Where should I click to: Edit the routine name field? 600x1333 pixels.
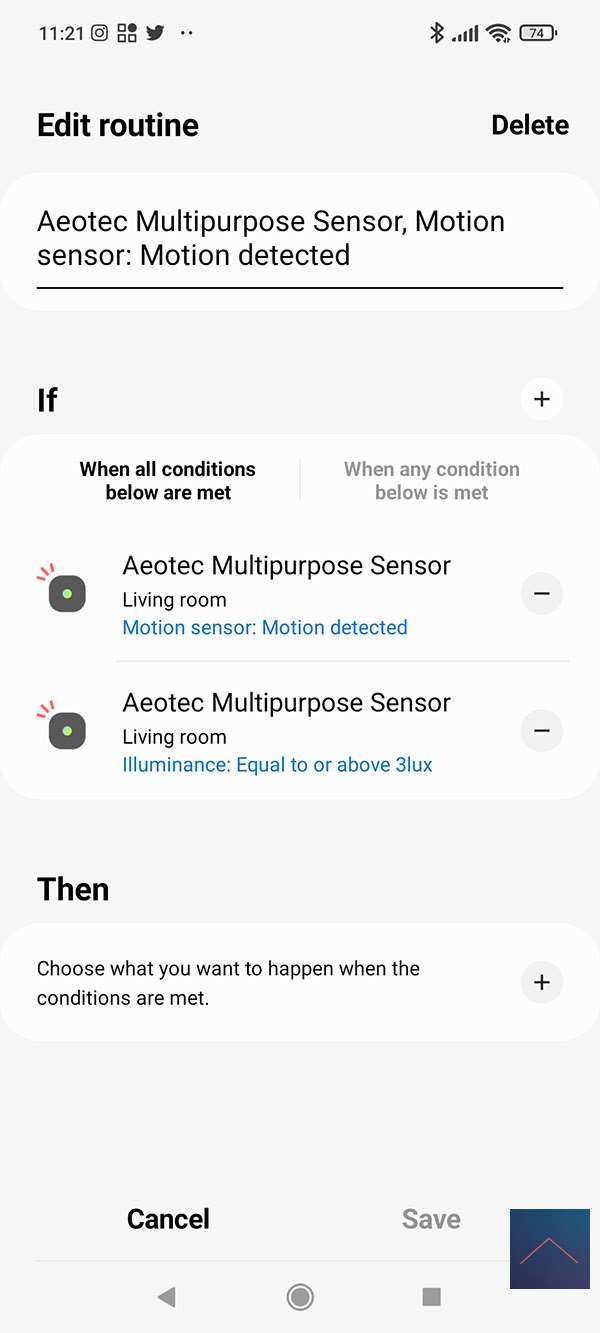click(x=299, y=239)
